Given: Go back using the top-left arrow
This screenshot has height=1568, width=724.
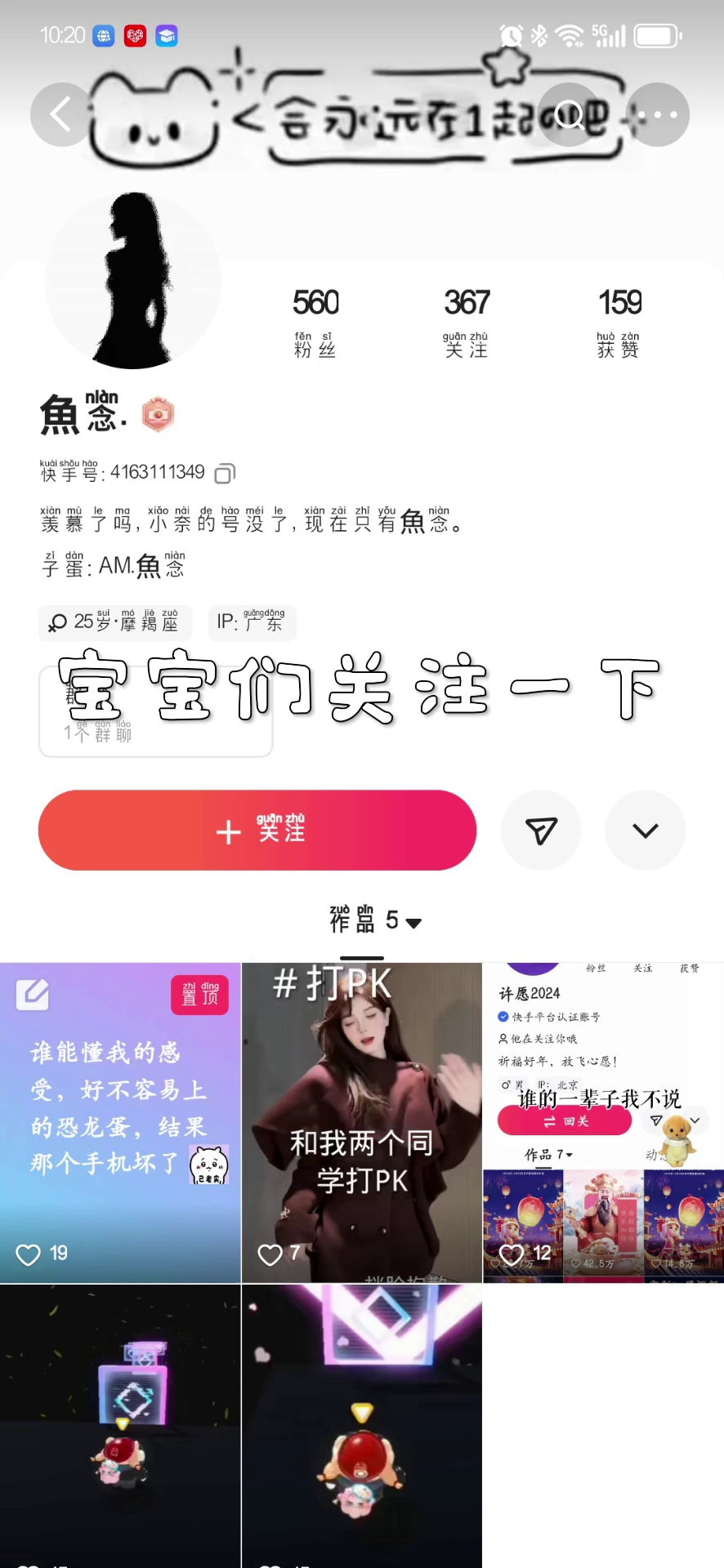Looking at the screenshot, I should [x=62, y=114].
